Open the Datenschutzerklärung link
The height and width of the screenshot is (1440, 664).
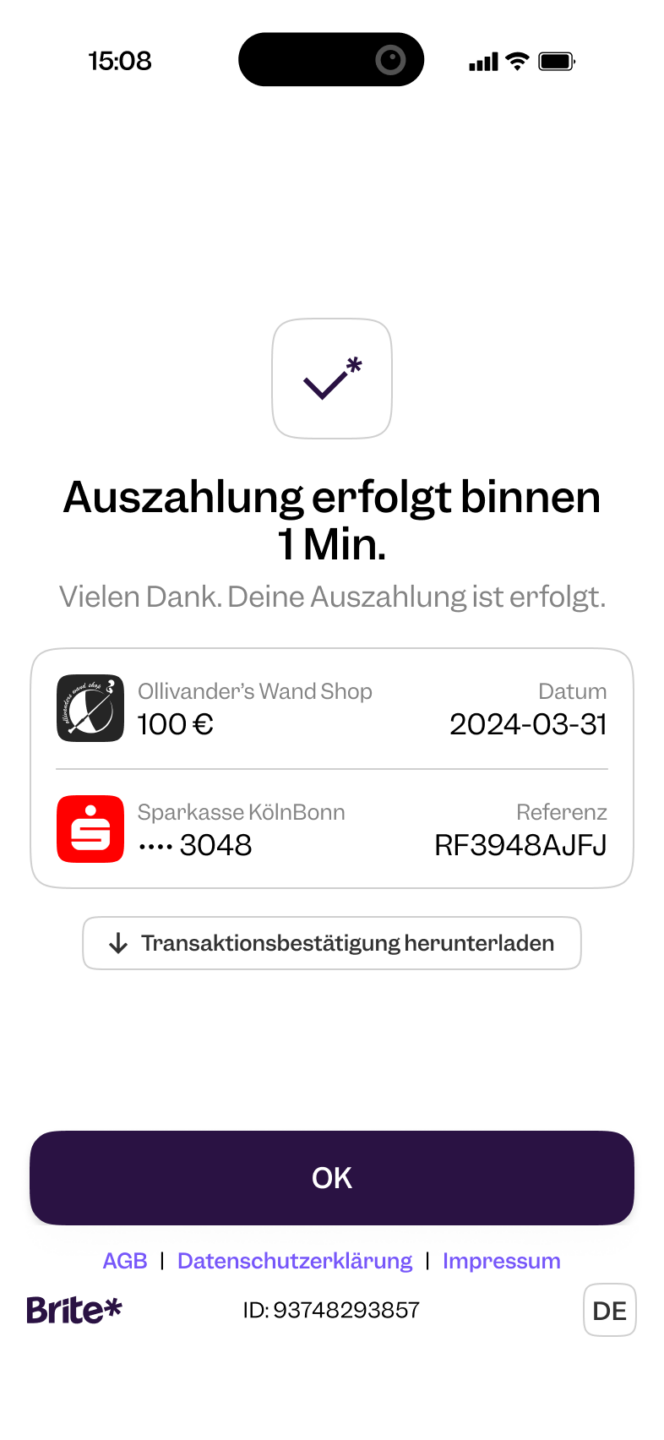click(x=295, y=1261)
